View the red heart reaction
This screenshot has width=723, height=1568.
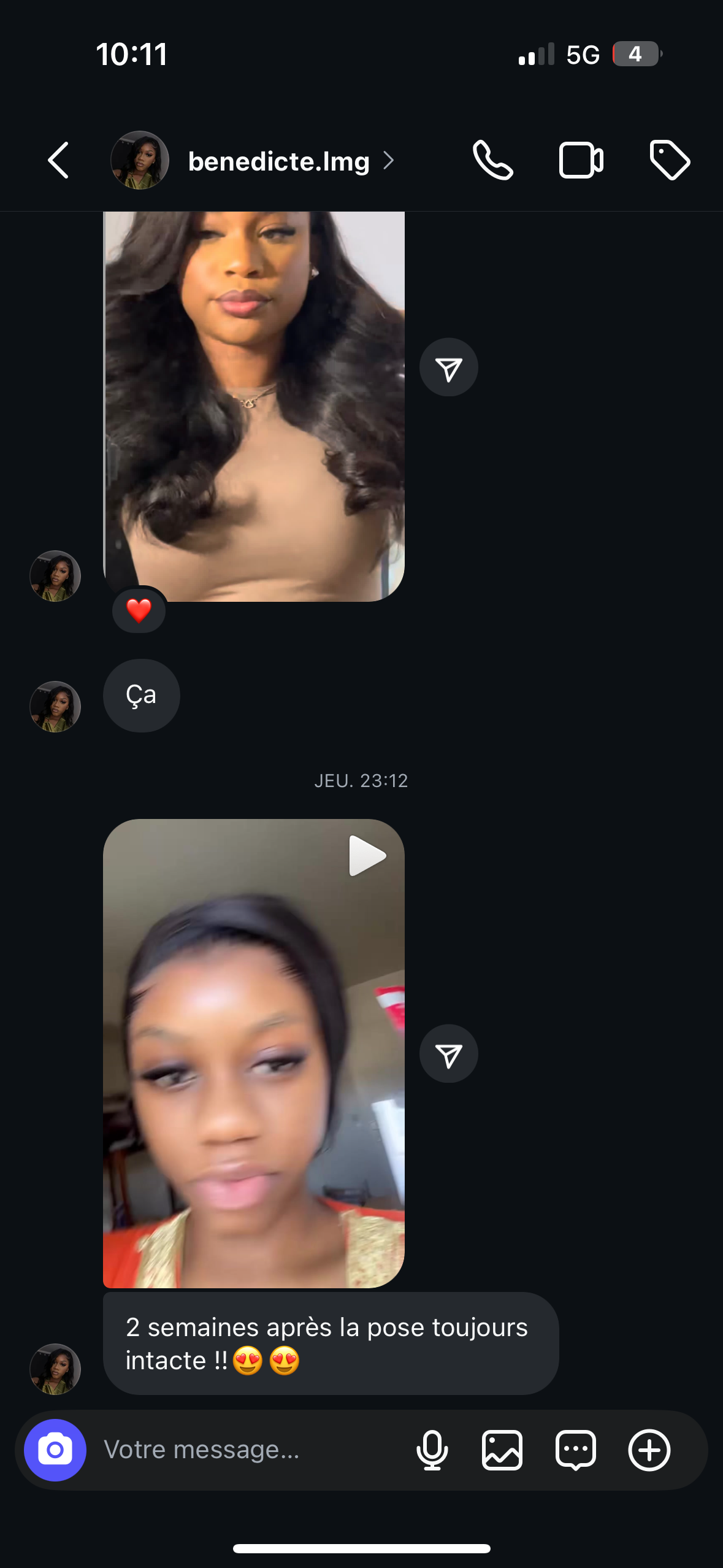[139, 610]
